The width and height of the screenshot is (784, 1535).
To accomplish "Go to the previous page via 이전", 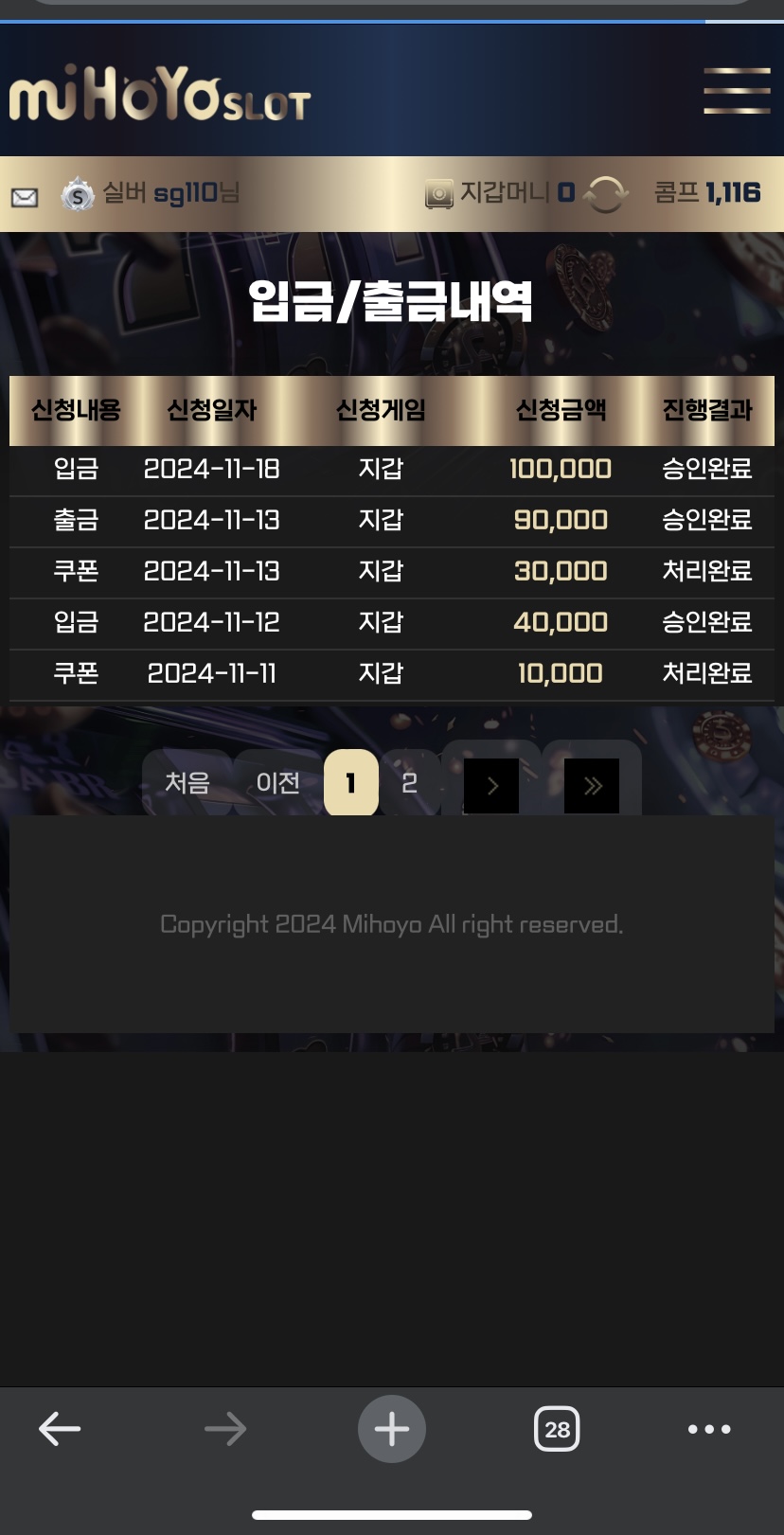I will coord(277,783).
